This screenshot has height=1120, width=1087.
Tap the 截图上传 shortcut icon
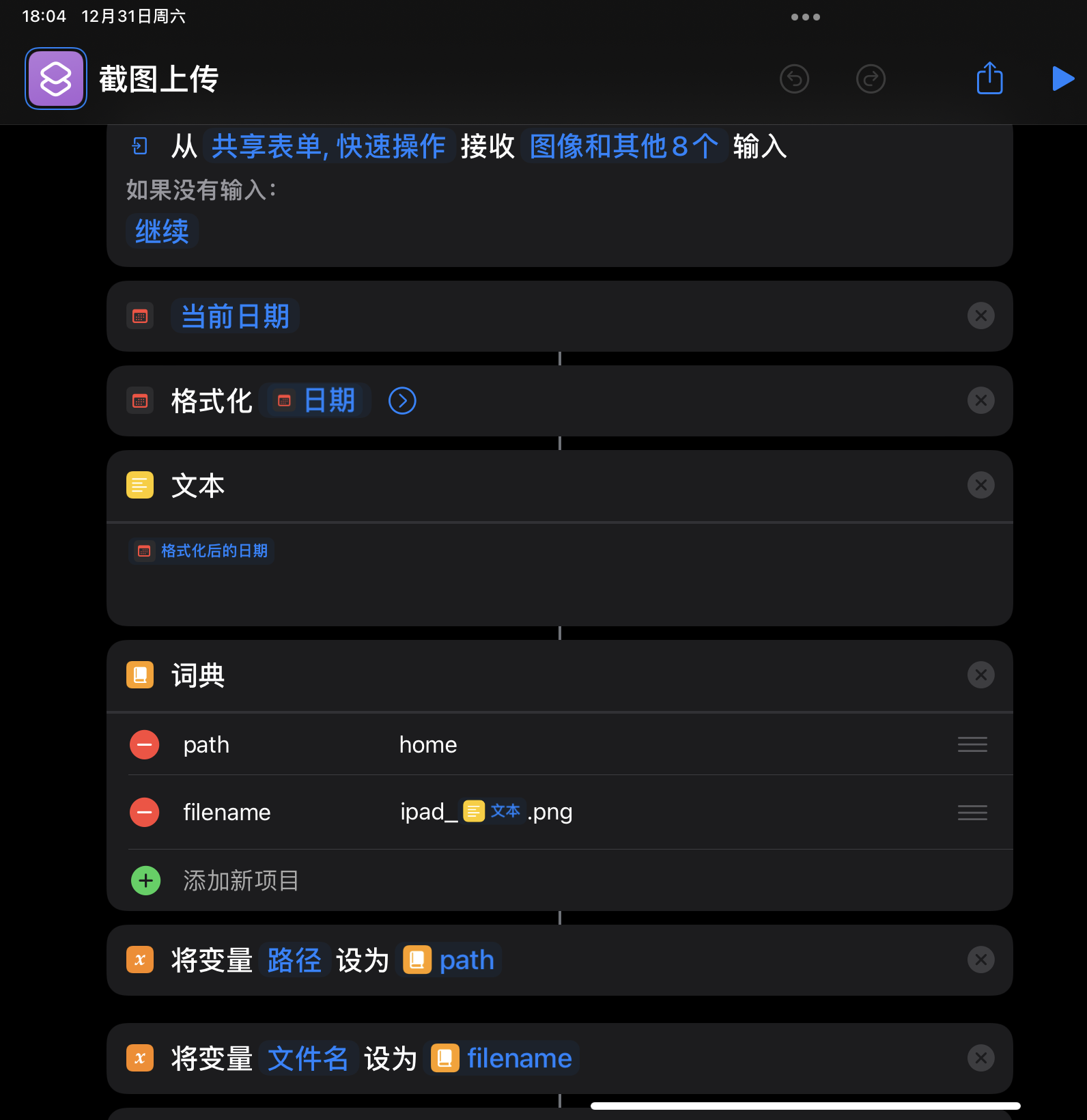coord(56,79)
